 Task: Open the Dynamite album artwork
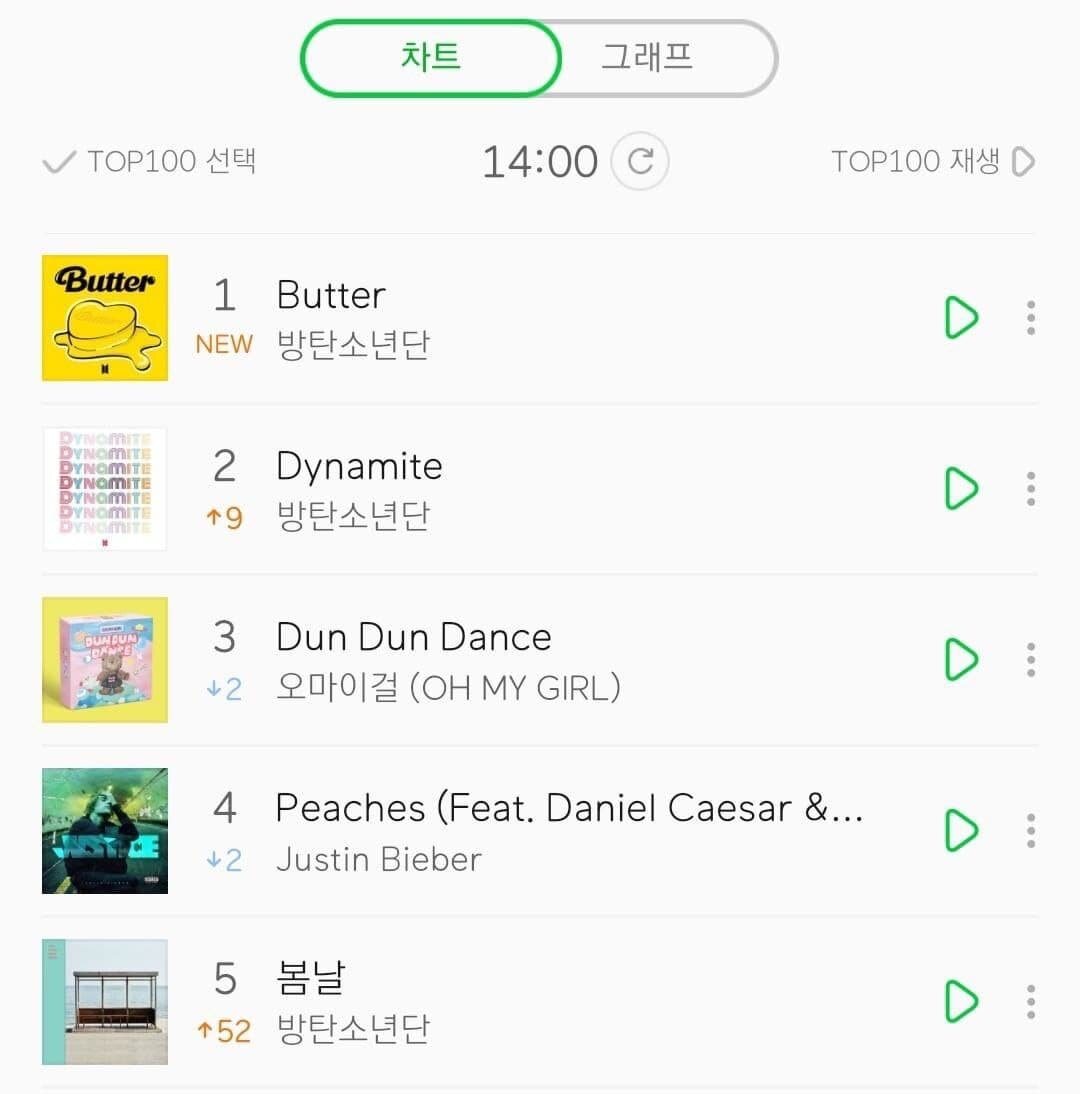(105, 489)
